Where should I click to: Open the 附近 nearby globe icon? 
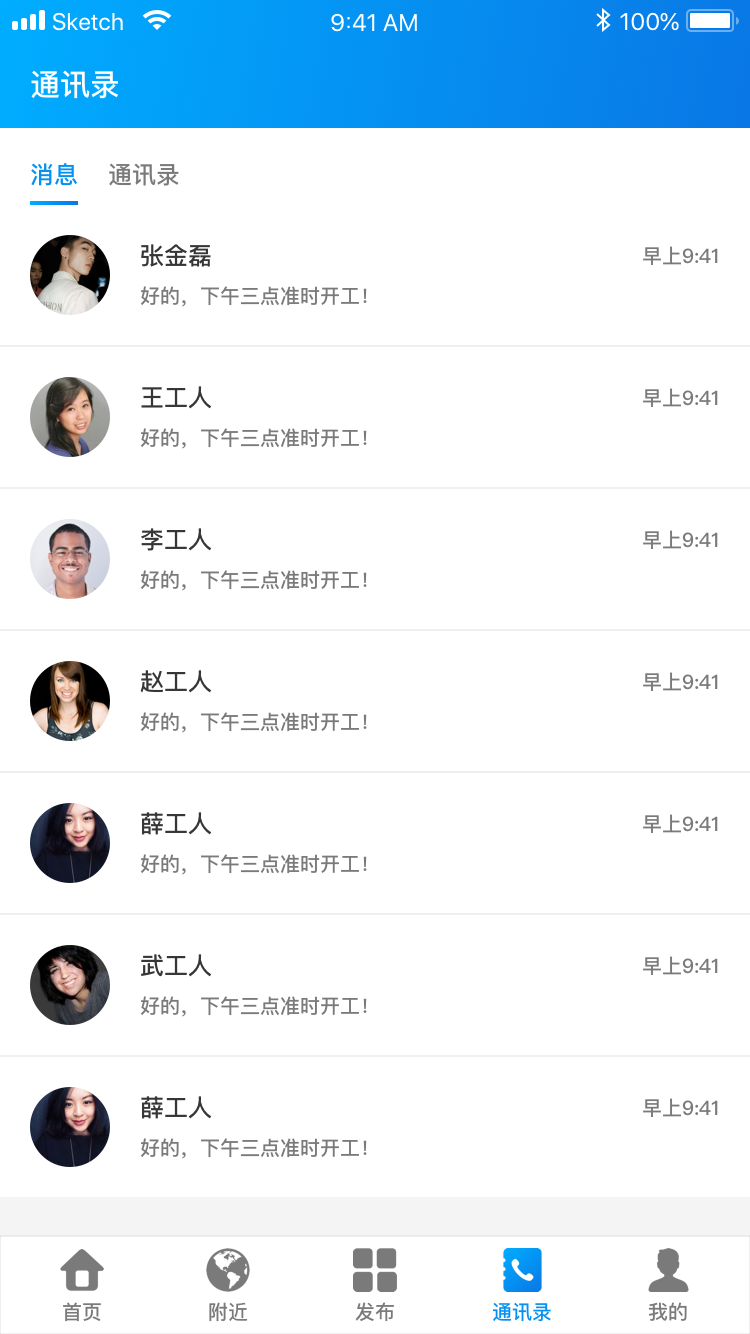tap(227, 1268)
